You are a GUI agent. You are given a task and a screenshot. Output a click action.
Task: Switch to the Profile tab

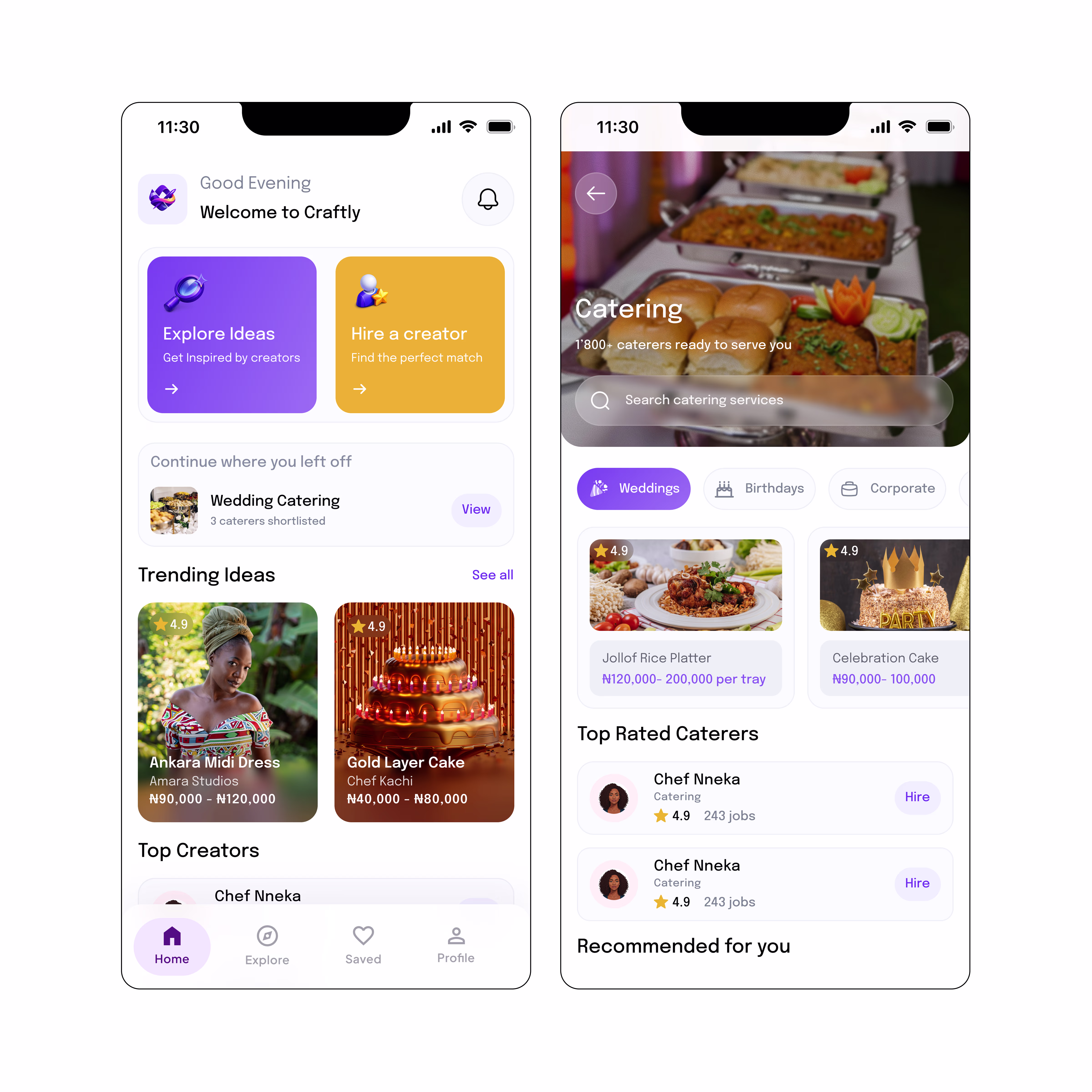coord(455,946)
